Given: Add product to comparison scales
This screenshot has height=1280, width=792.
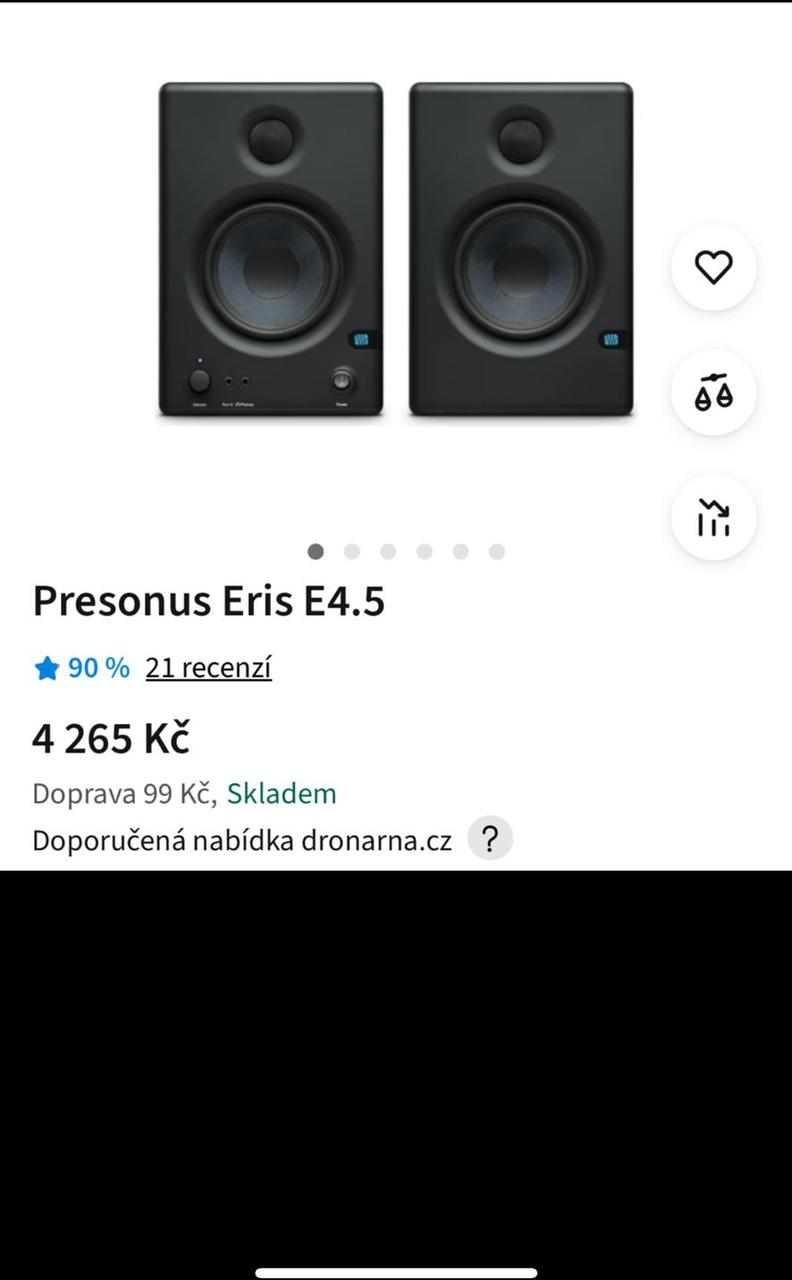Looking at the screenshot, I should (713, 393).
